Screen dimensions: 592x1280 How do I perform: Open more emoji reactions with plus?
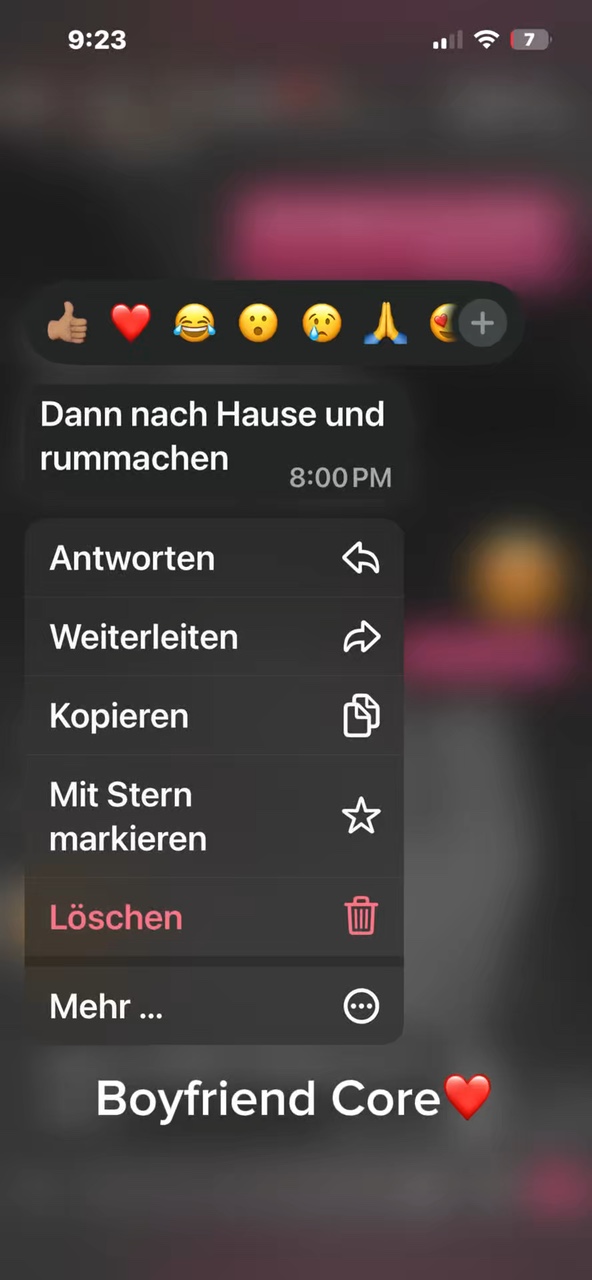[x=483, y=323]
